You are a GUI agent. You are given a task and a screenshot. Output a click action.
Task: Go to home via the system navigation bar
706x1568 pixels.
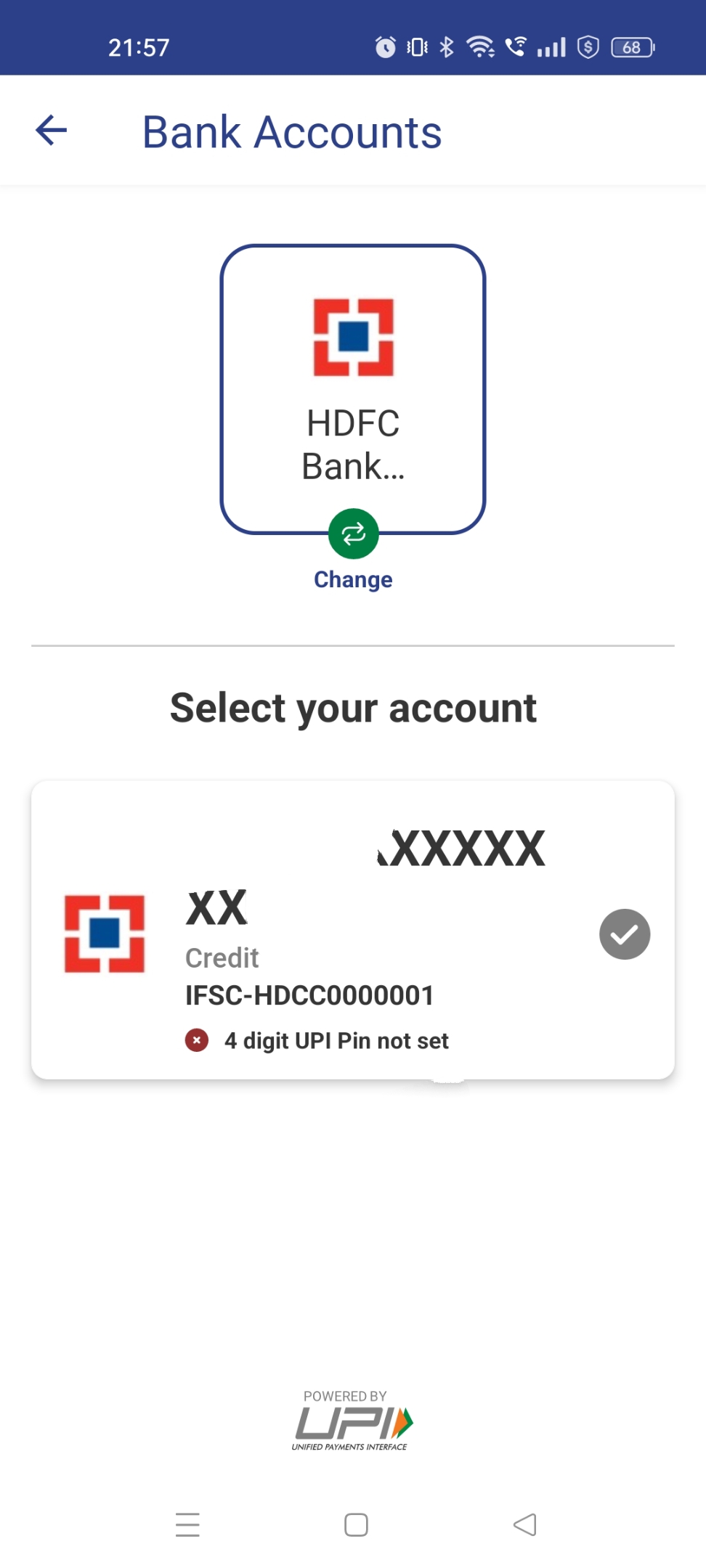(x=356, y=1524)
